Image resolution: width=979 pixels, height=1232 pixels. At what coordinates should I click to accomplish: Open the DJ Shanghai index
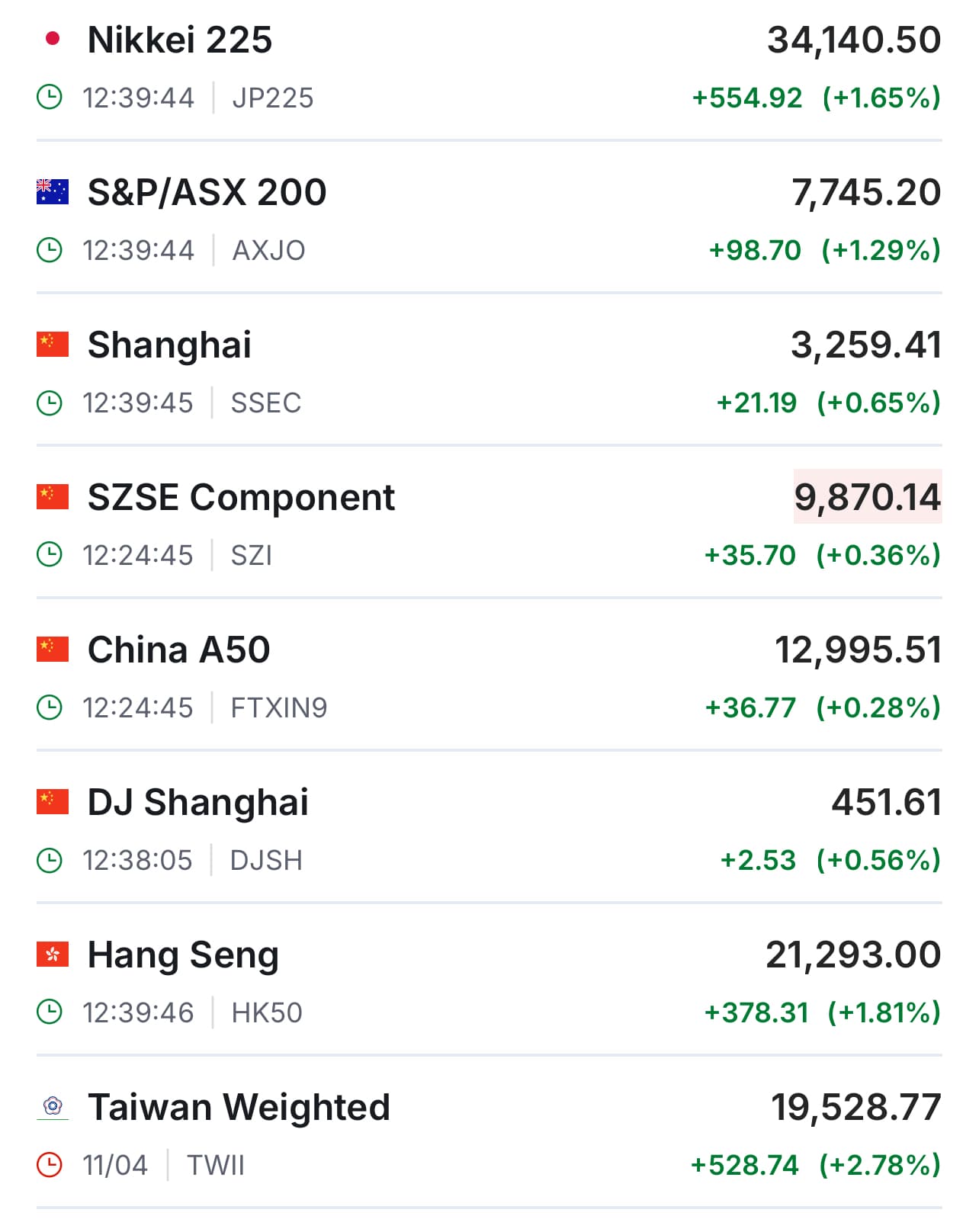tap(197, 803)
